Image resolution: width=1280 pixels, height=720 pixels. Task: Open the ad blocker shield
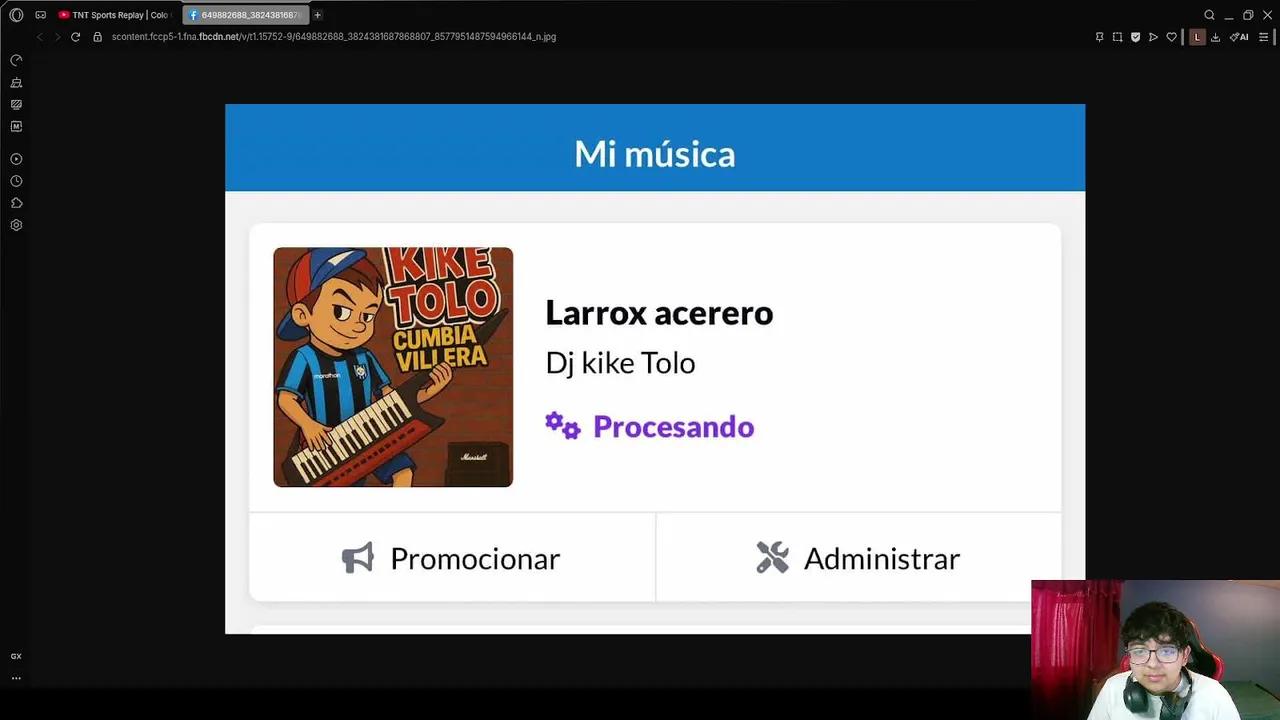(x=1135, y=37)
